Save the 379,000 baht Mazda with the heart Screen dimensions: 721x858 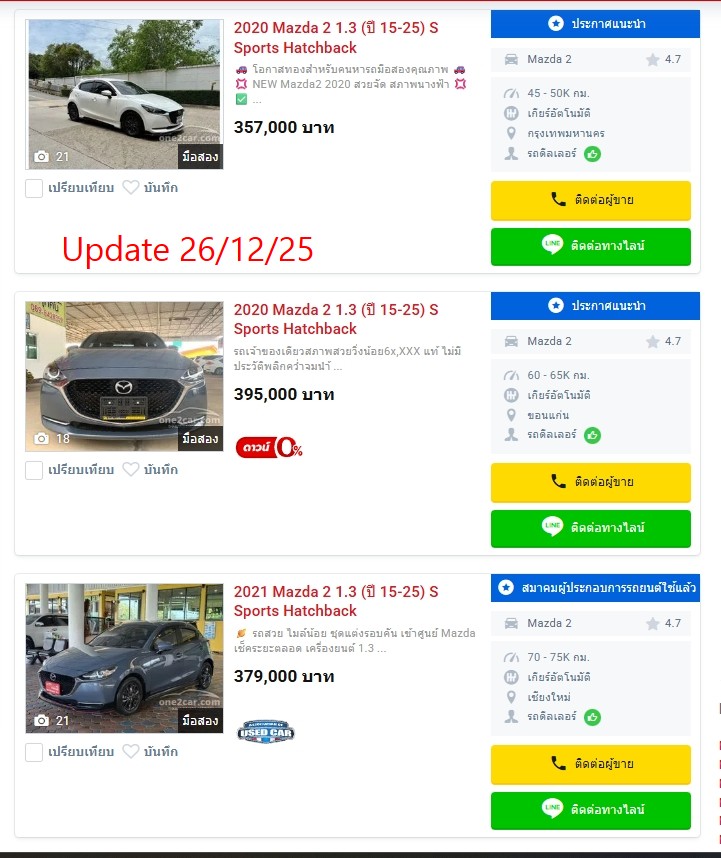pos(131,752)
